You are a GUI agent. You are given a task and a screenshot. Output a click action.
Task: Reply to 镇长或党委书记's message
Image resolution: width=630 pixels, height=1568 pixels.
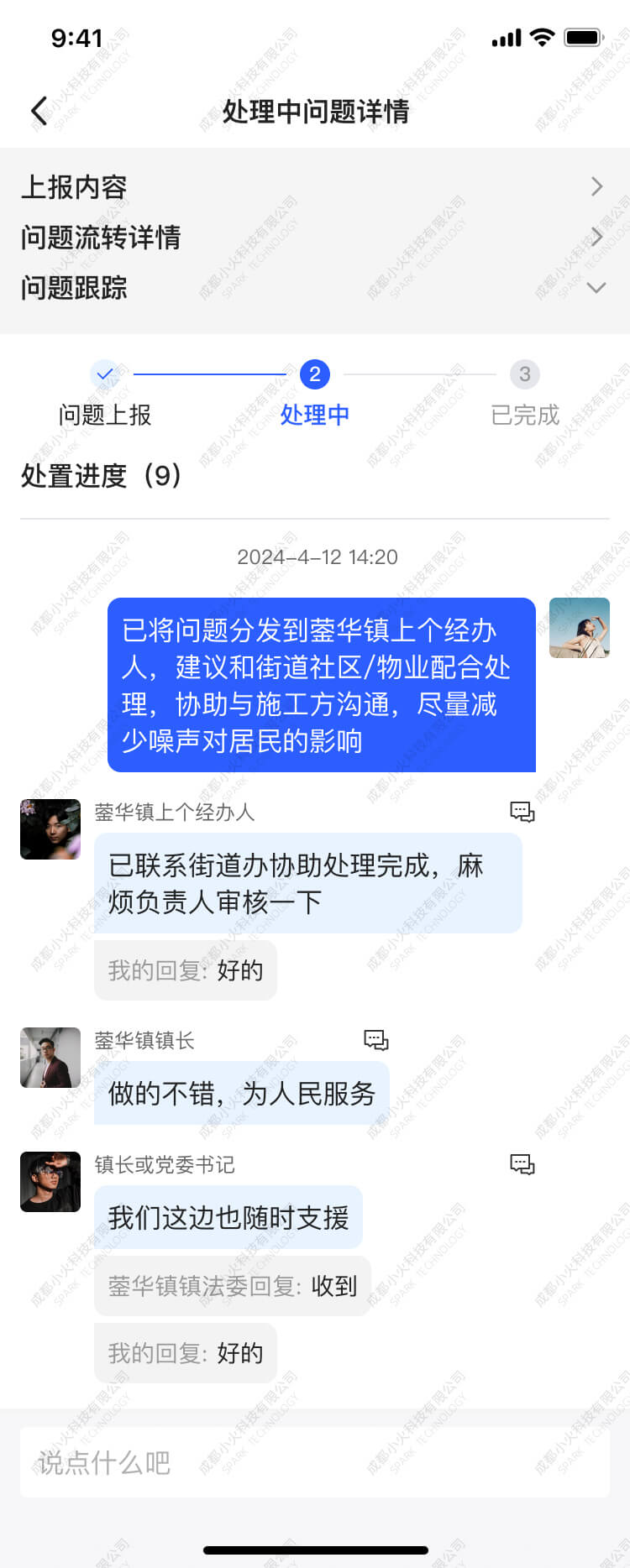[x=522, y=1164]
